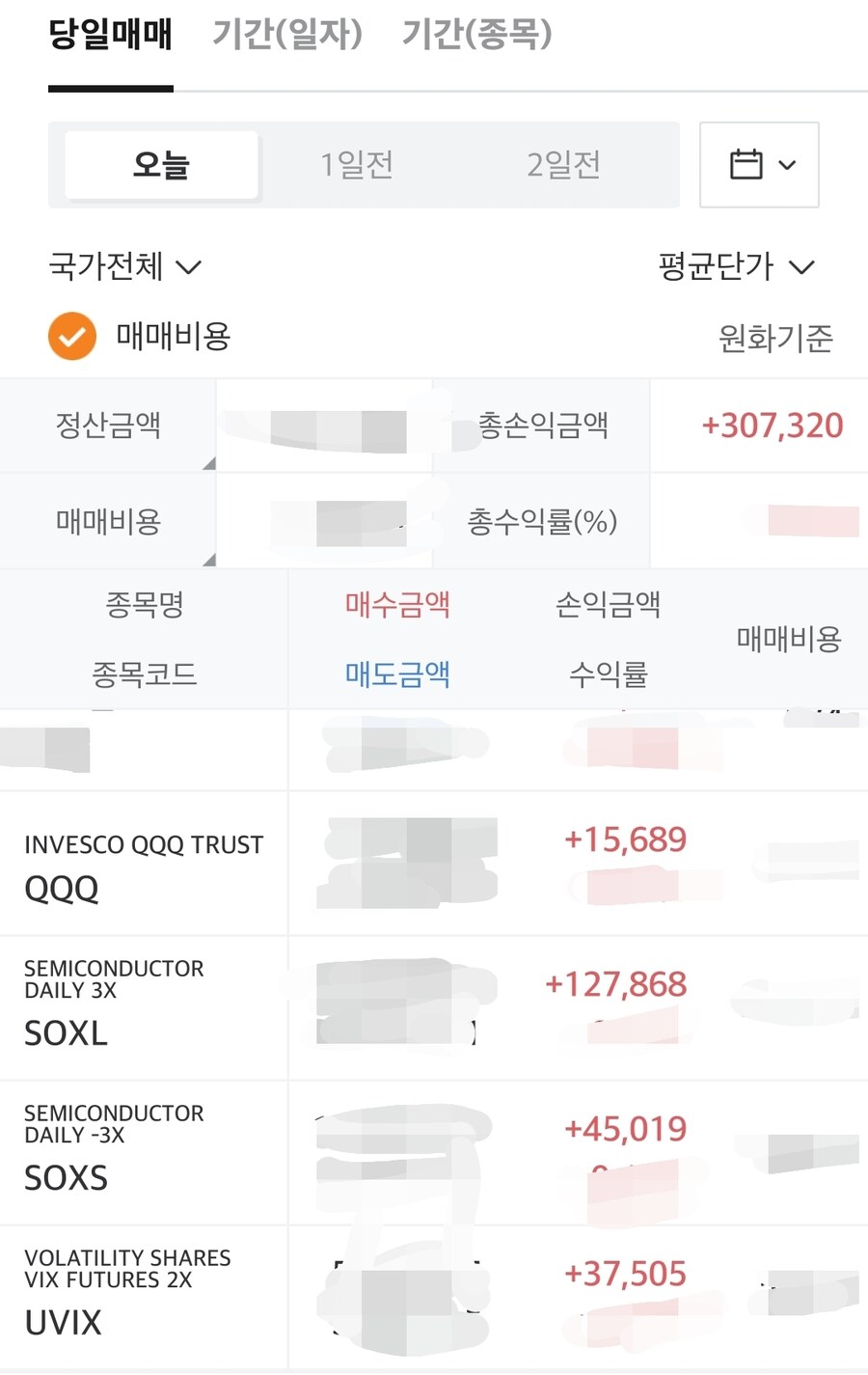868x1375 pixels.
Task: Tap the 매도금액 blue column header
Action: [397, 674]
